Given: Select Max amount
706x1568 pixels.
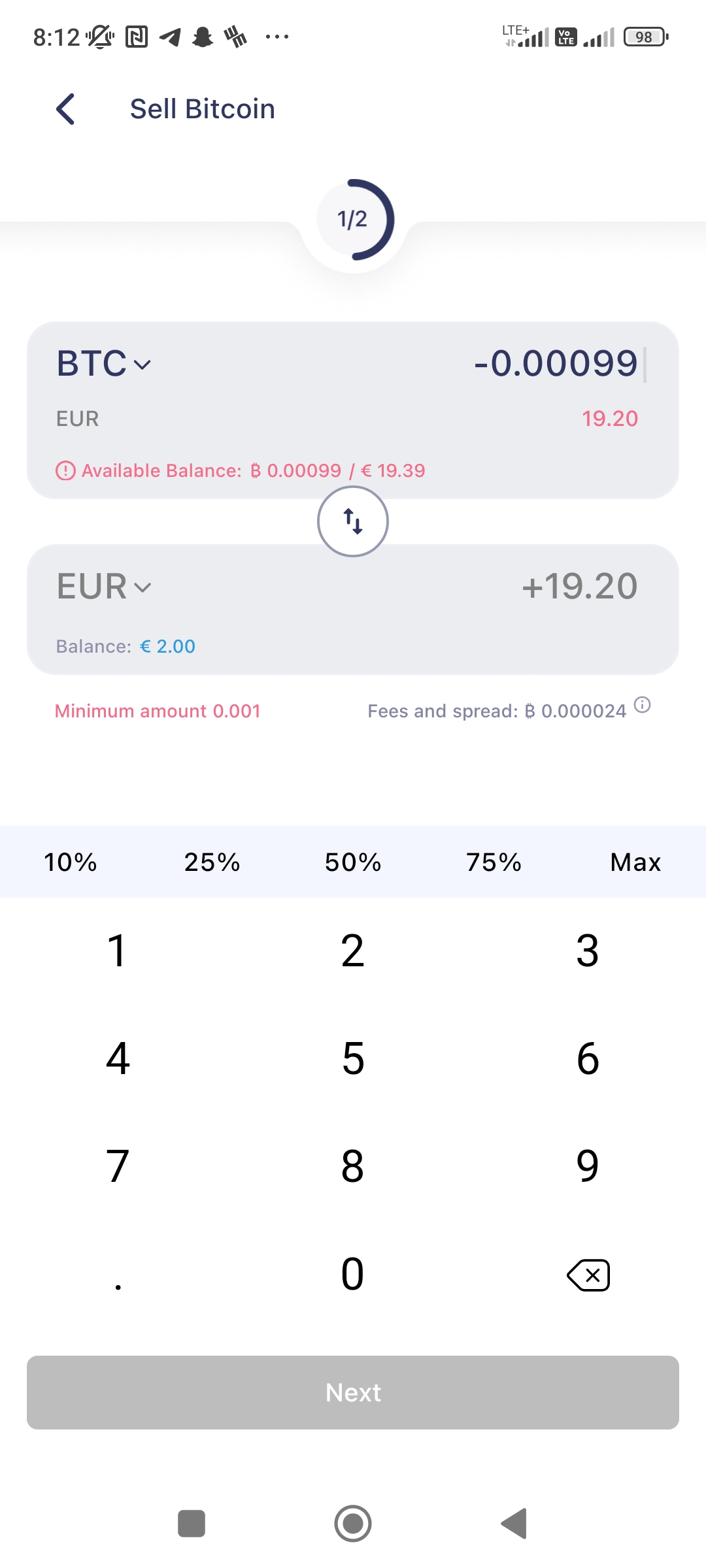Looking at the screenshot, I should pos(635,862).
